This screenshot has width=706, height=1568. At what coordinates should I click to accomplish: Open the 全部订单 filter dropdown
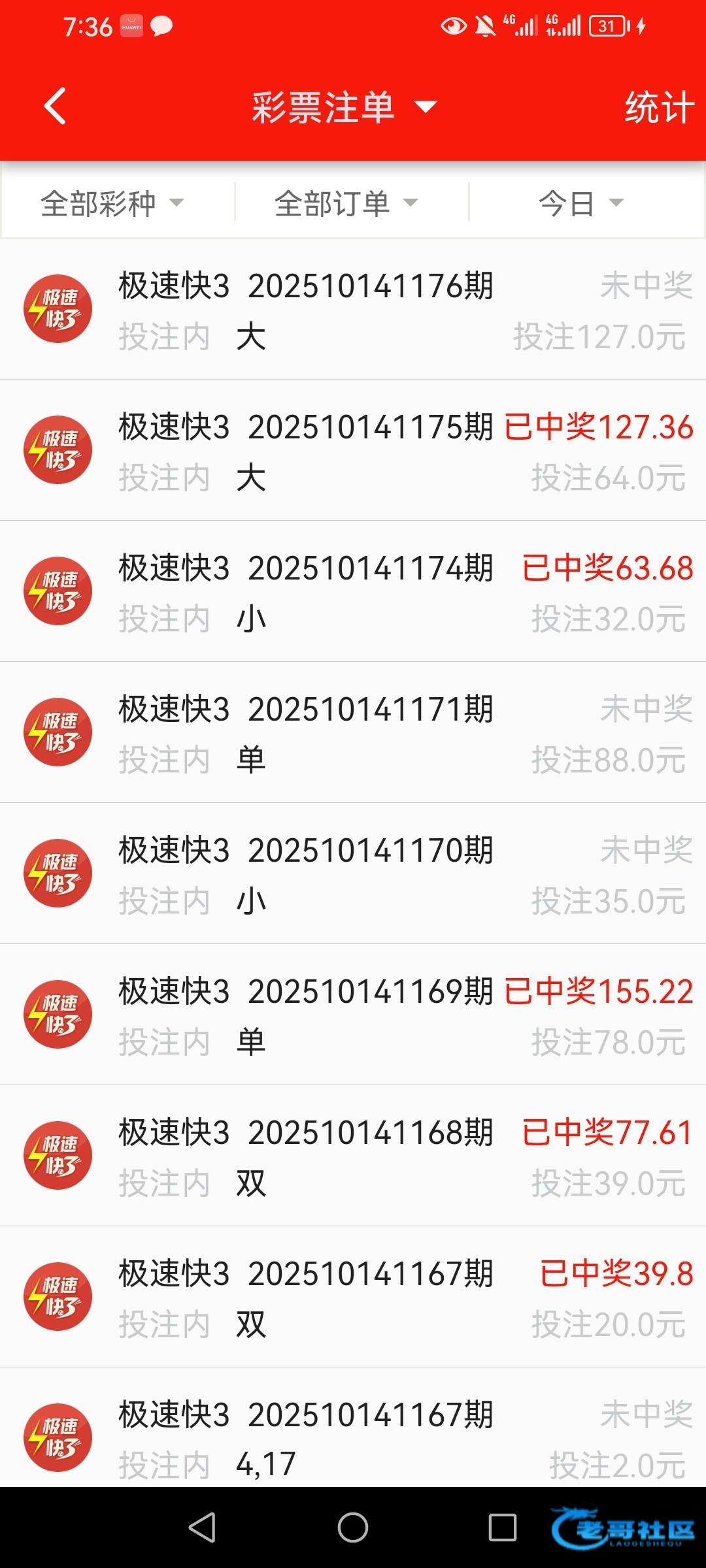pos(346,203)
